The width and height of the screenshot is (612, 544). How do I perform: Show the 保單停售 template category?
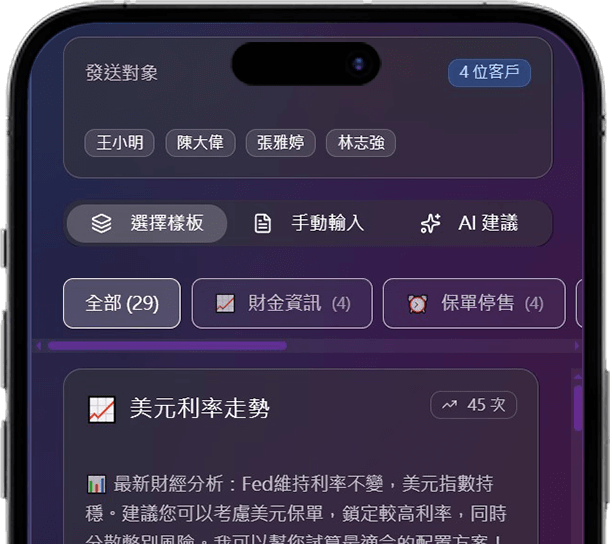[x=474, y=303]
